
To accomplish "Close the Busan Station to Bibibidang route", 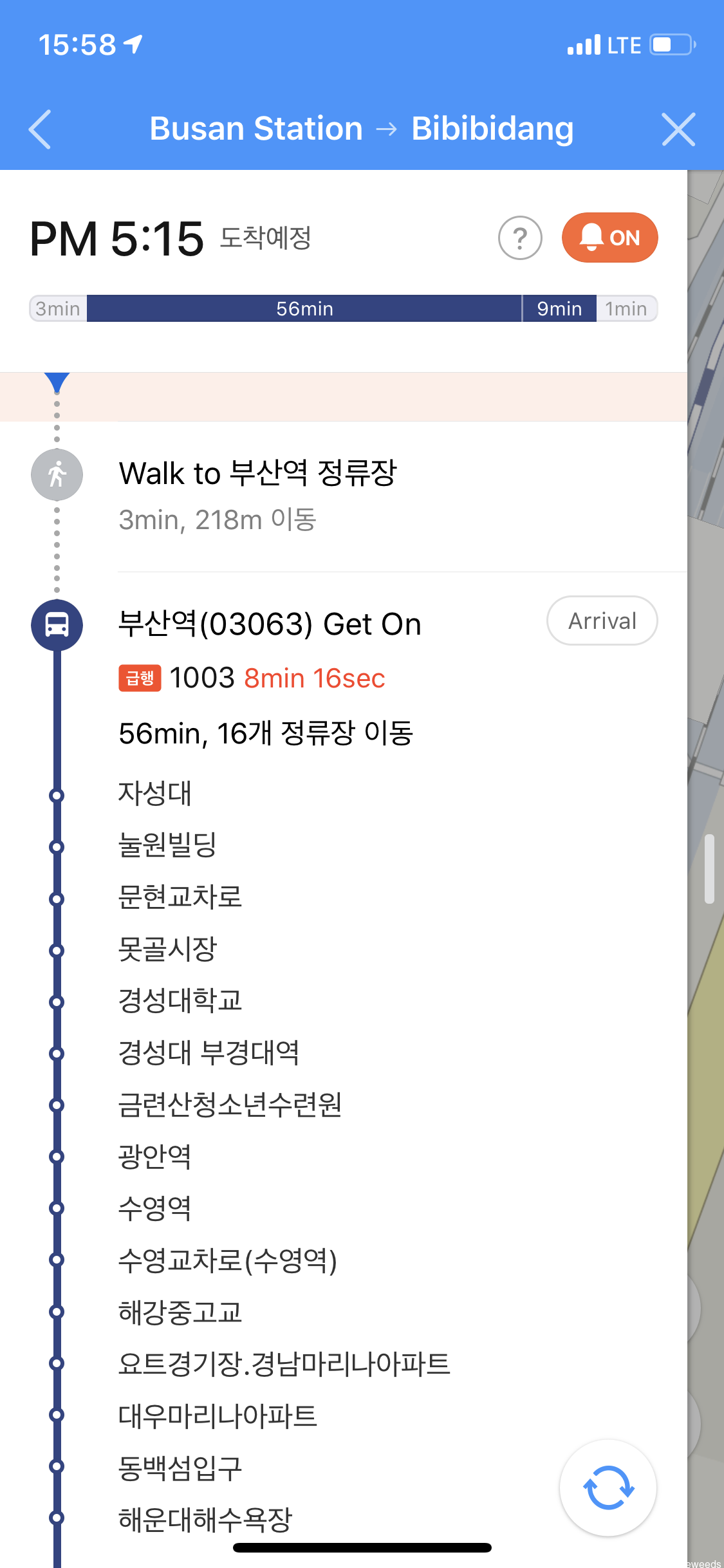I will click(x=678, y=129).
